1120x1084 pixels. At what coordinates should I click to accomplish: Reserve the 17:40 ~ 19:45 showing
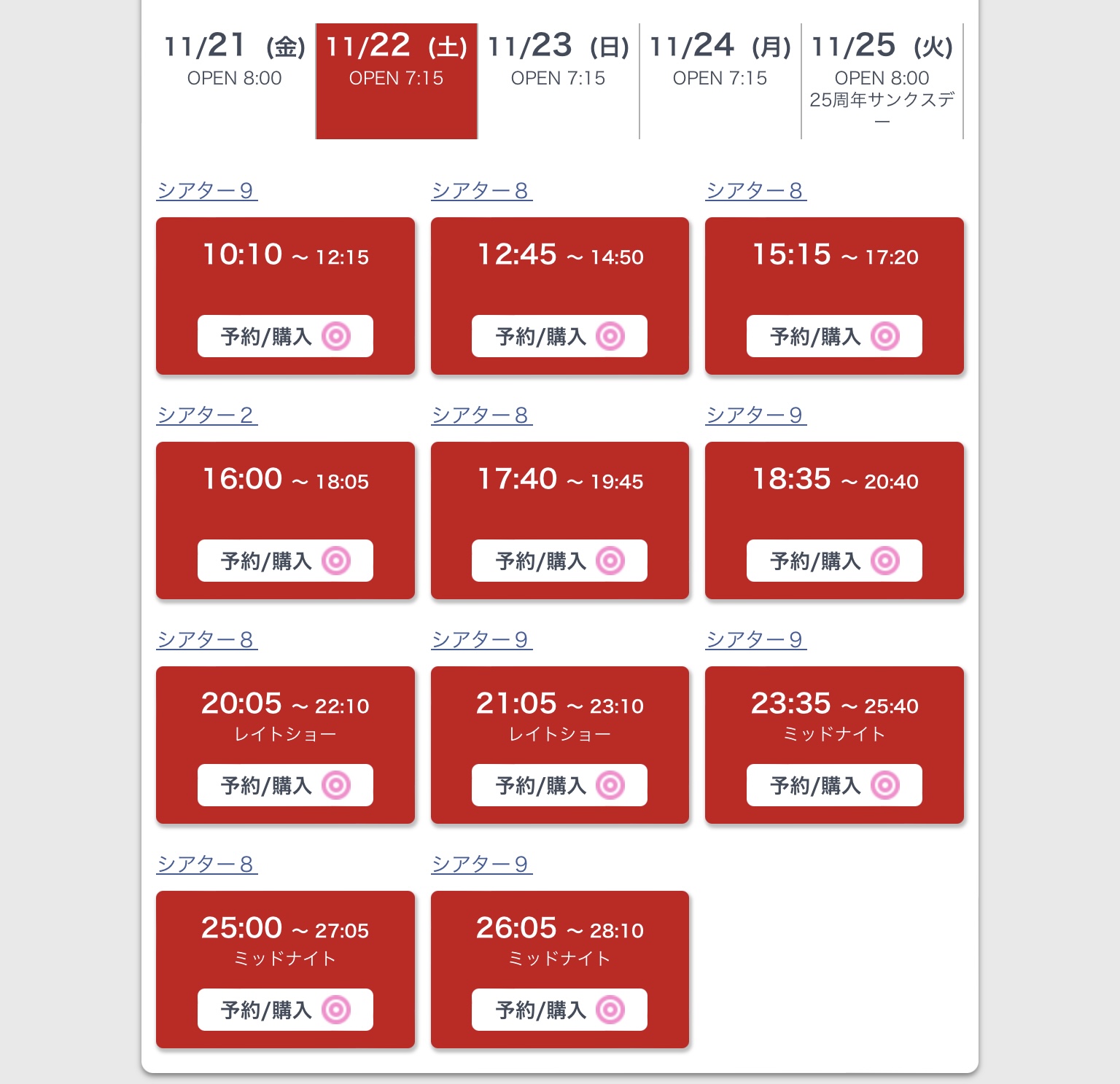(x=559, y=561)
